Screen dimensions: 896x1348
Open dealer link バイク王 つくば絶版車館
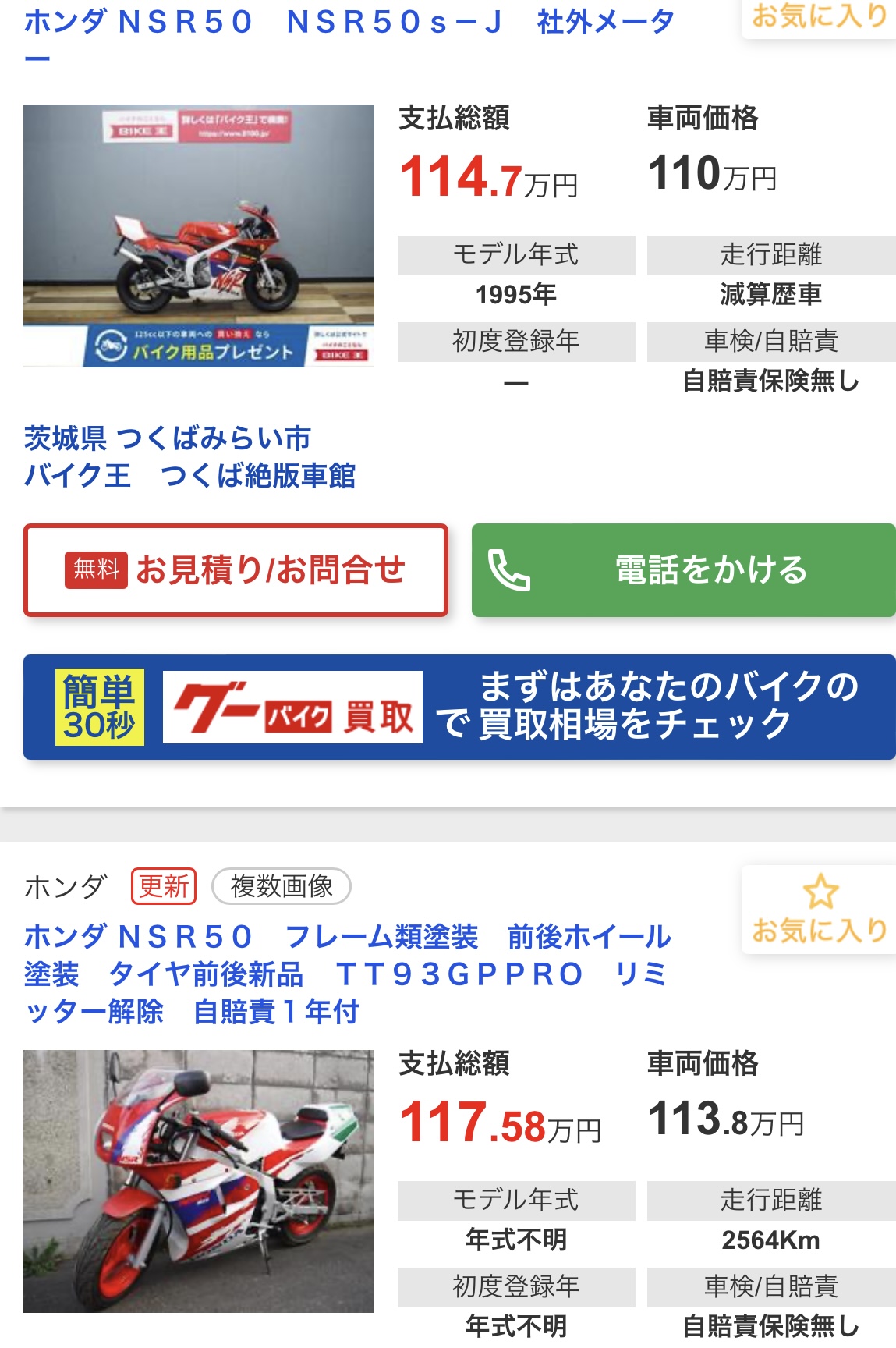point(189,475)
